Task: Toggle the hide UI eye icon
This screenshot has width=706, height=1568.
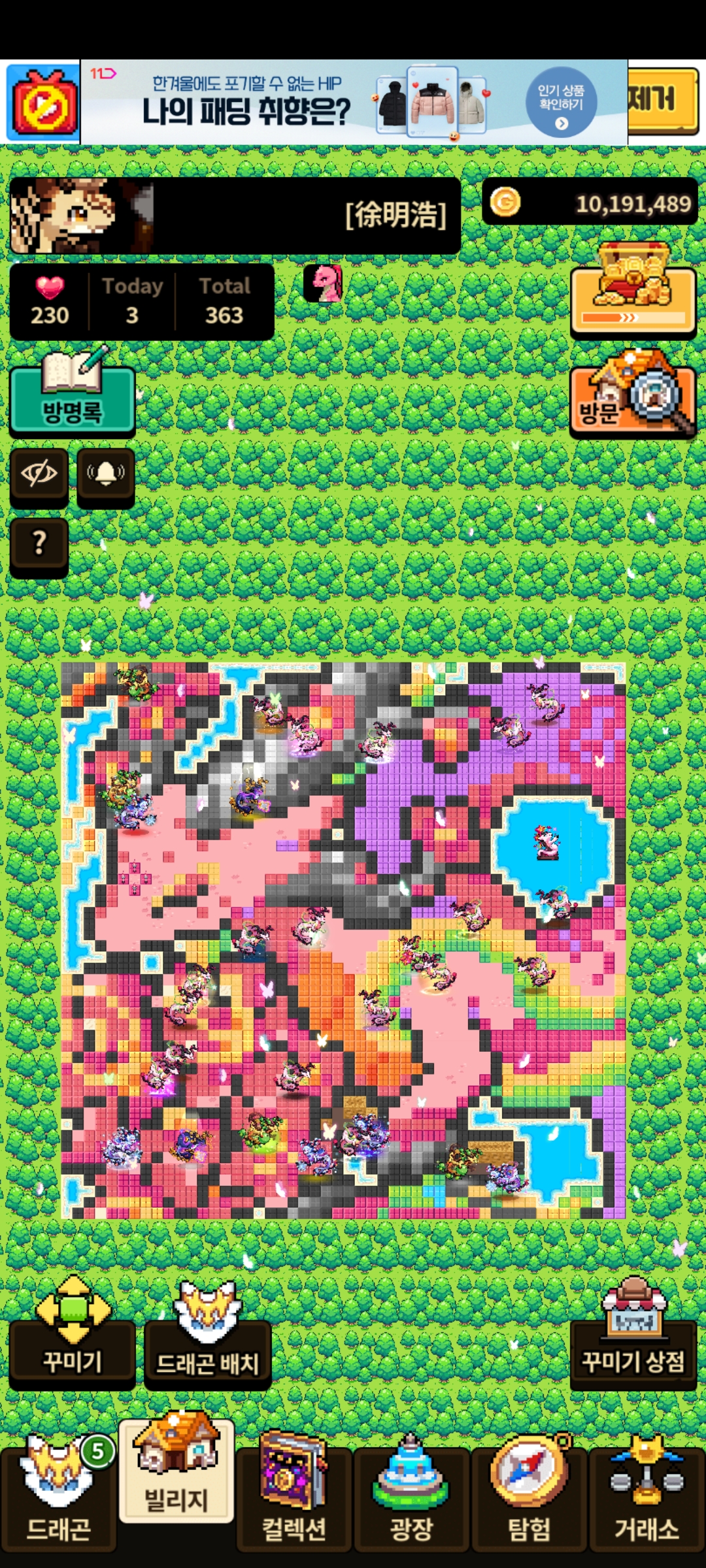Action: click(39, 474)
